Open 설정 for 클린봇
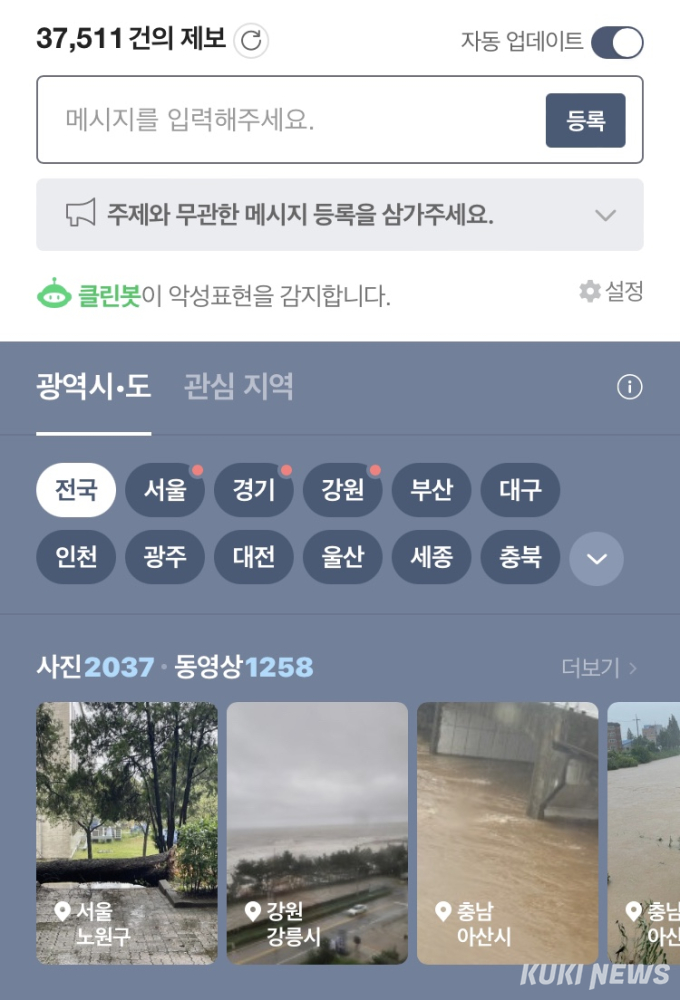This screenshot has width=680, height=1000. coord(611,292)
